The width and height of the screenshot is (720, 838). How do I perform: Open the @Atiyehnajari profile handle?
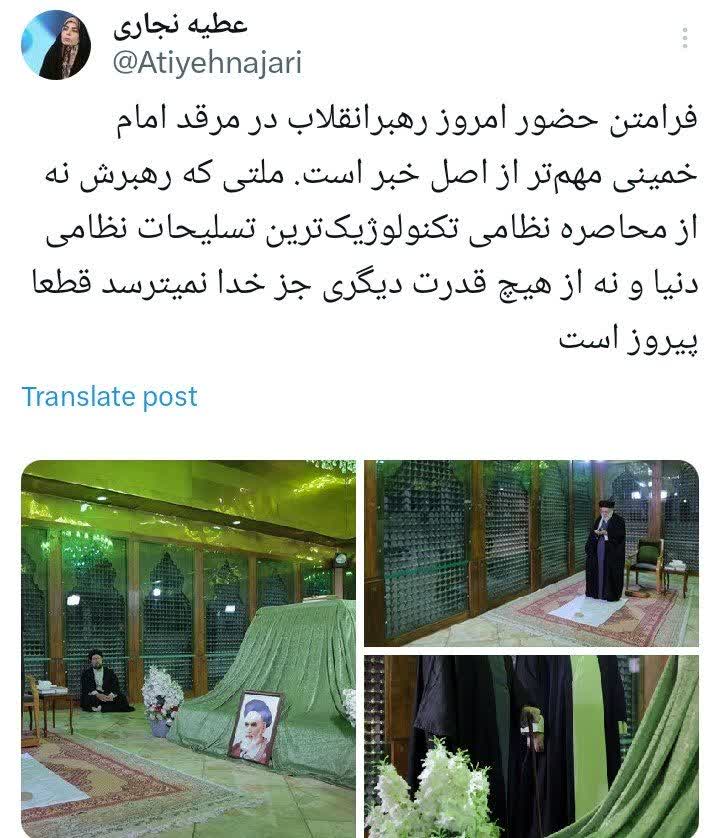click(x=207, y=62)
